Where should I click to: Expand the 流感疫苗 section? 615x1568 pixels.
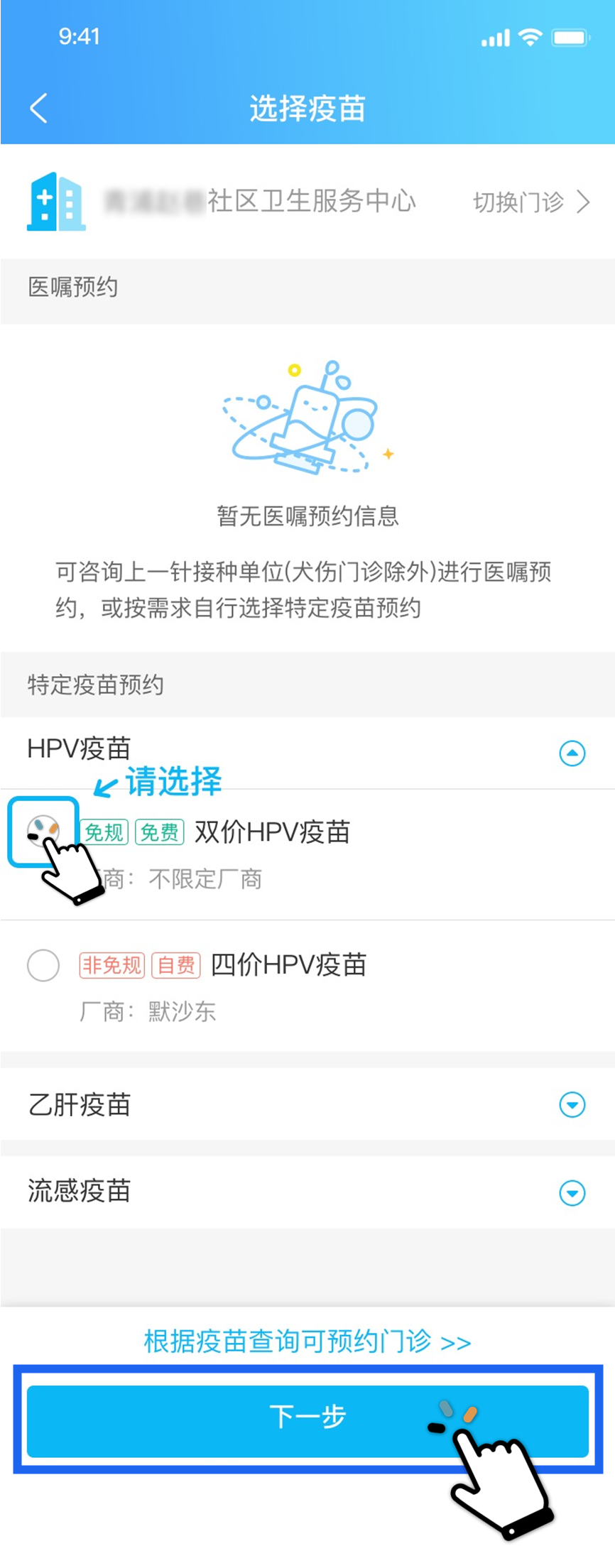coord(572,1192)
